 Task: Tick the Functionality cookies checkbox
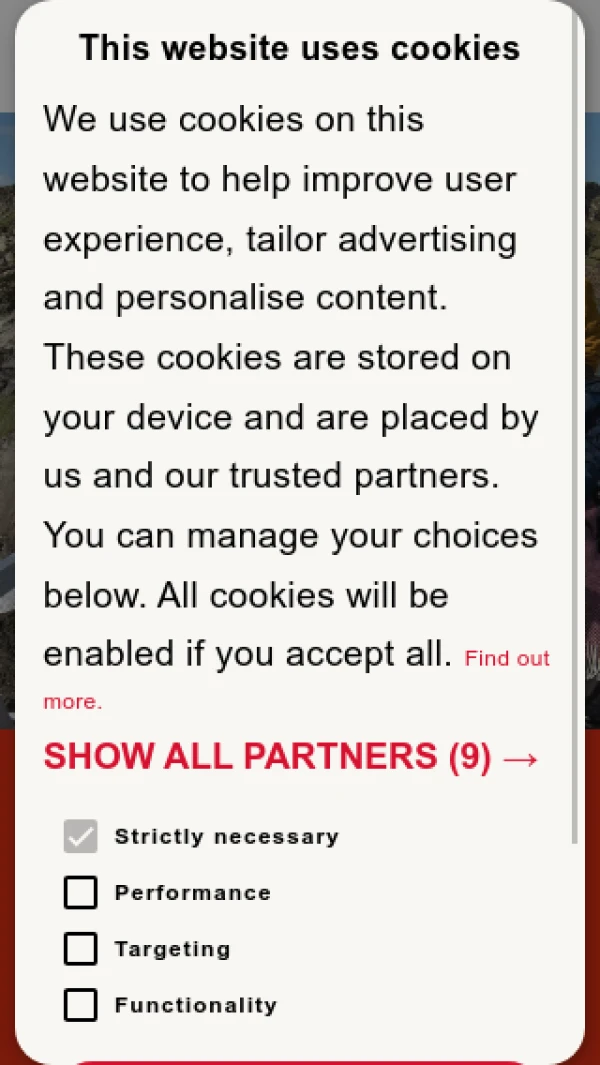pyautogui.click(x=81, y=1005)
